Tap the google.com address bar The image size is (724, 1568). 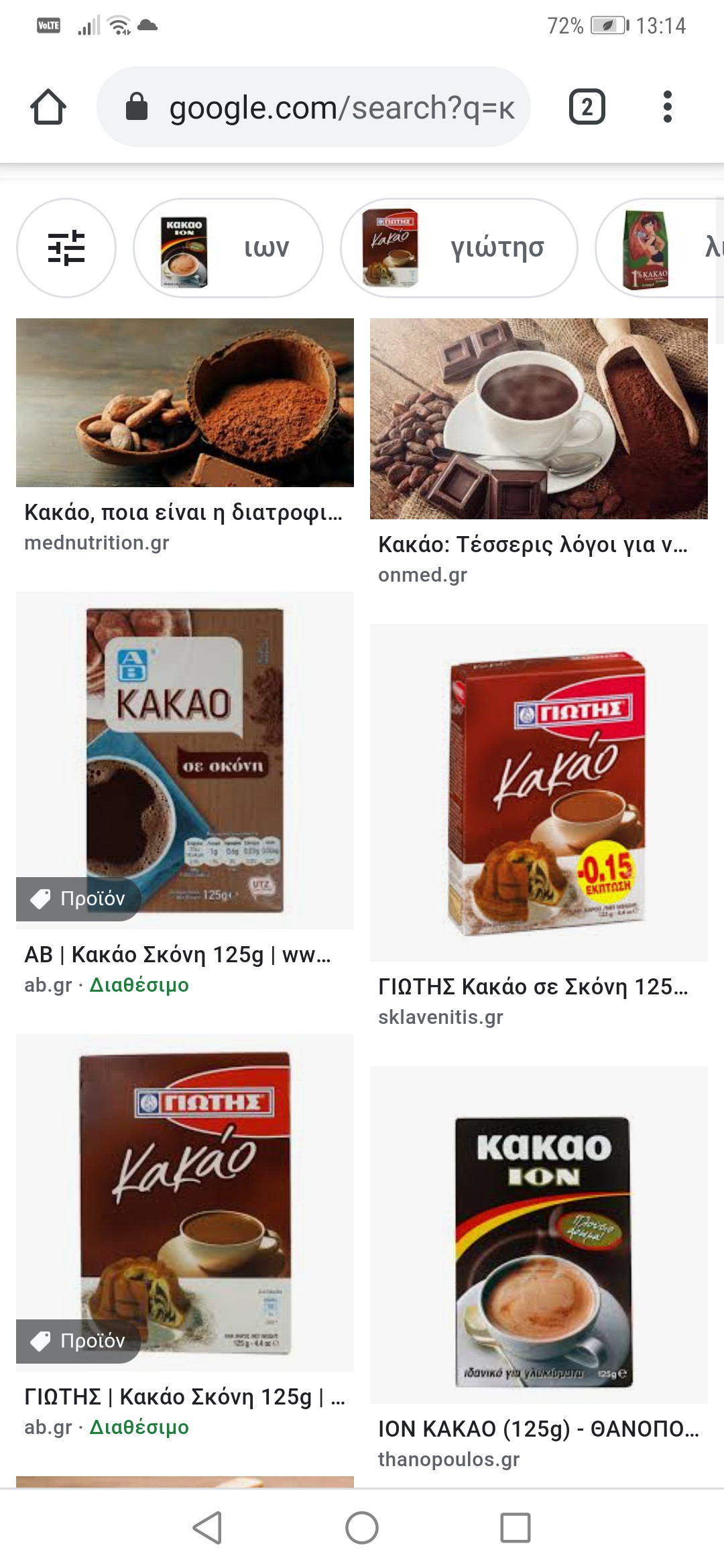point(322,107)
